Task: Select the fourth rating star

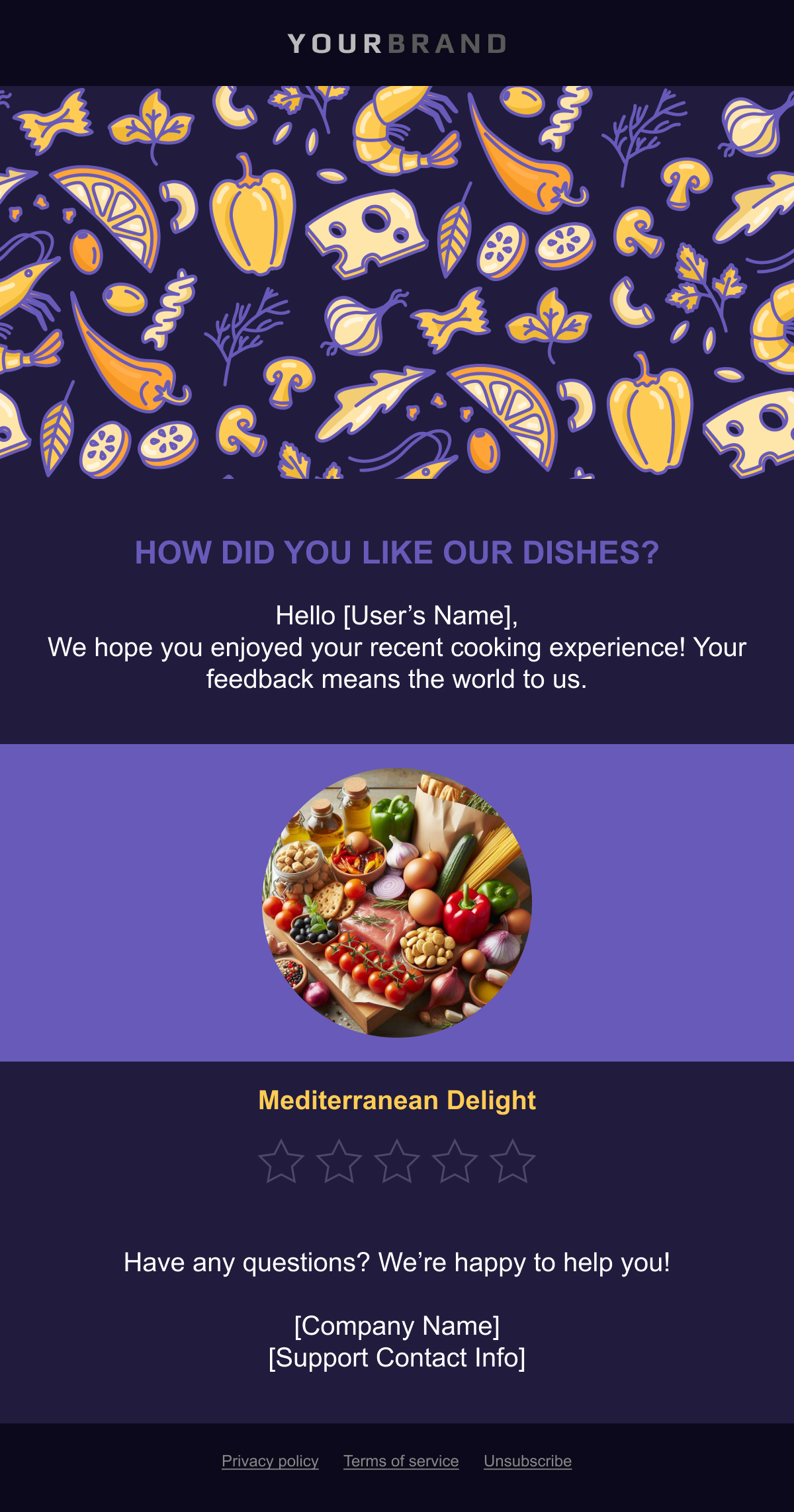Action: click(x=455, y=1162)
